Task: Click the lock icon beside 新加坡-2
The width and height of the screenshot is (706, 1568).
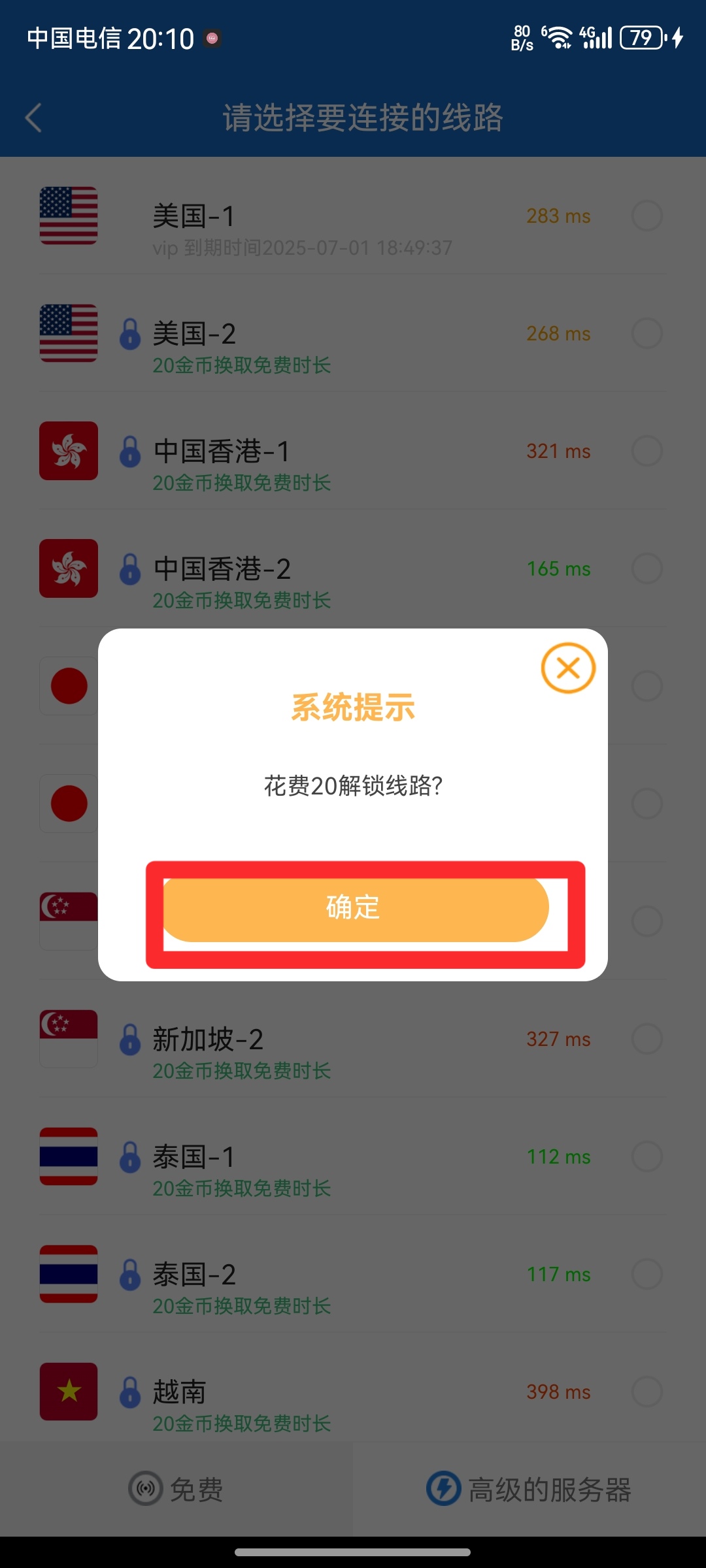Action: (130, 1039)
